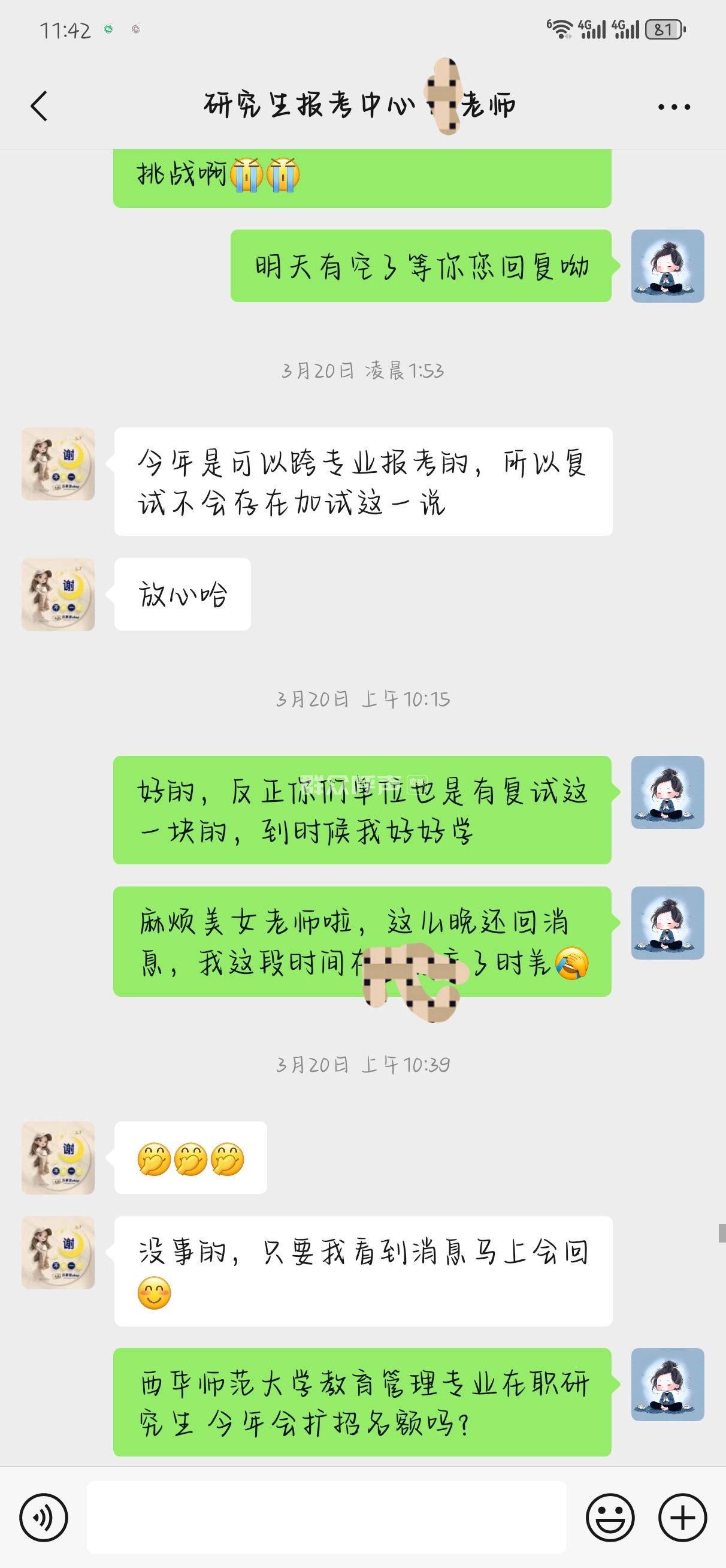Screen dimensions: 726x1568
Task: Focus the message text field
Action: (326, 1518)
